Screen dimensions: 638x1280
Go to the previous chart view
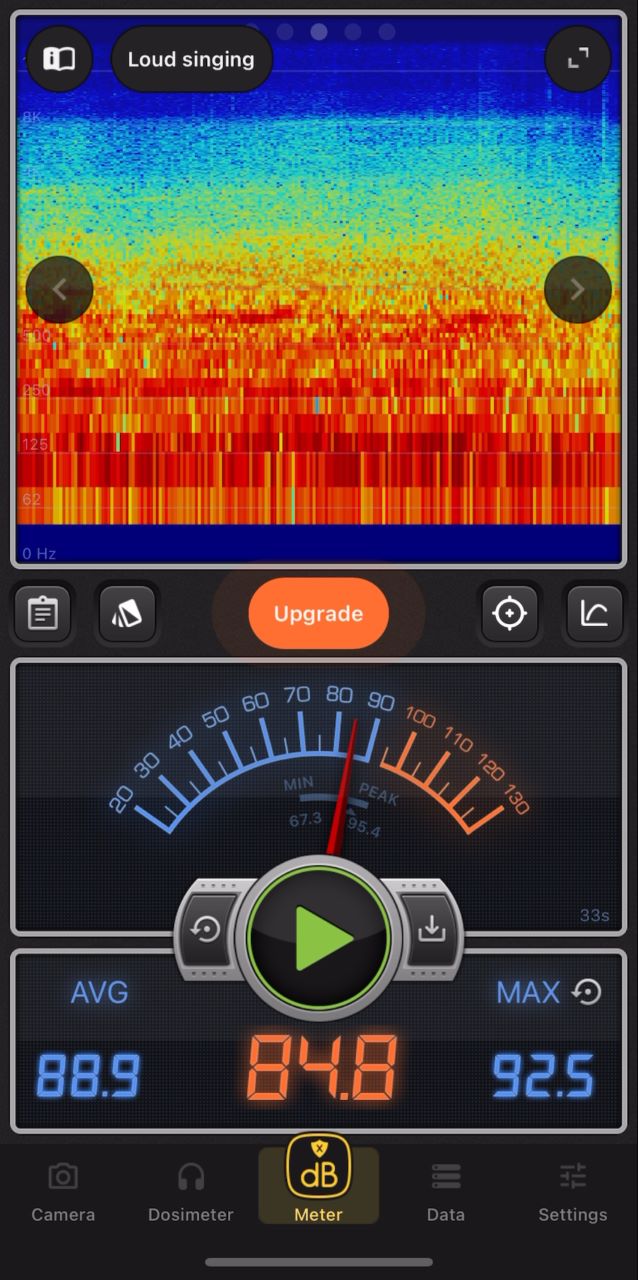point(59,290)
